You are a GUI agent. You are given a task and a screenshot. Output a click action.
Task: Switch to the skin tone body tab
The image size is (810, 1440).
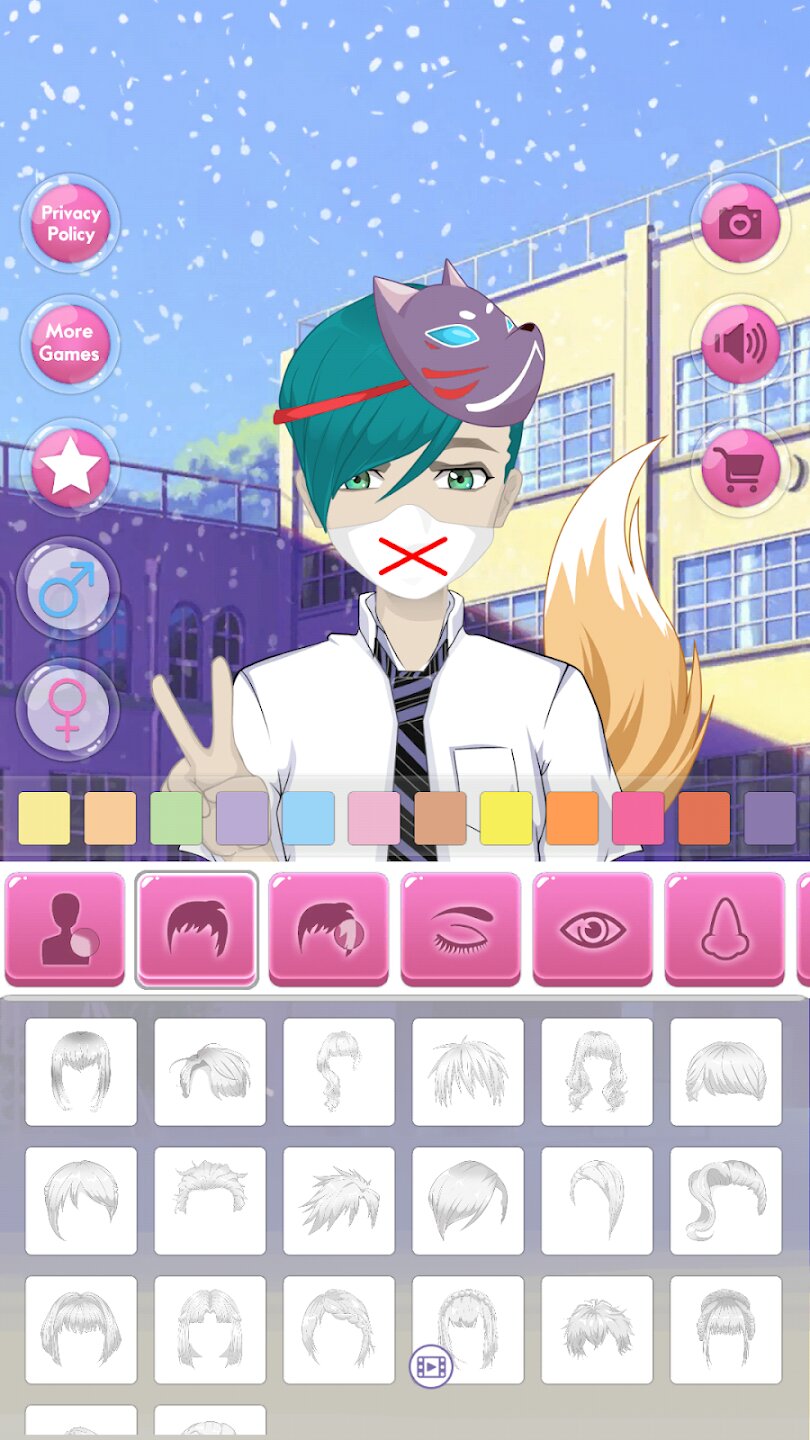(x=65, y=928)
